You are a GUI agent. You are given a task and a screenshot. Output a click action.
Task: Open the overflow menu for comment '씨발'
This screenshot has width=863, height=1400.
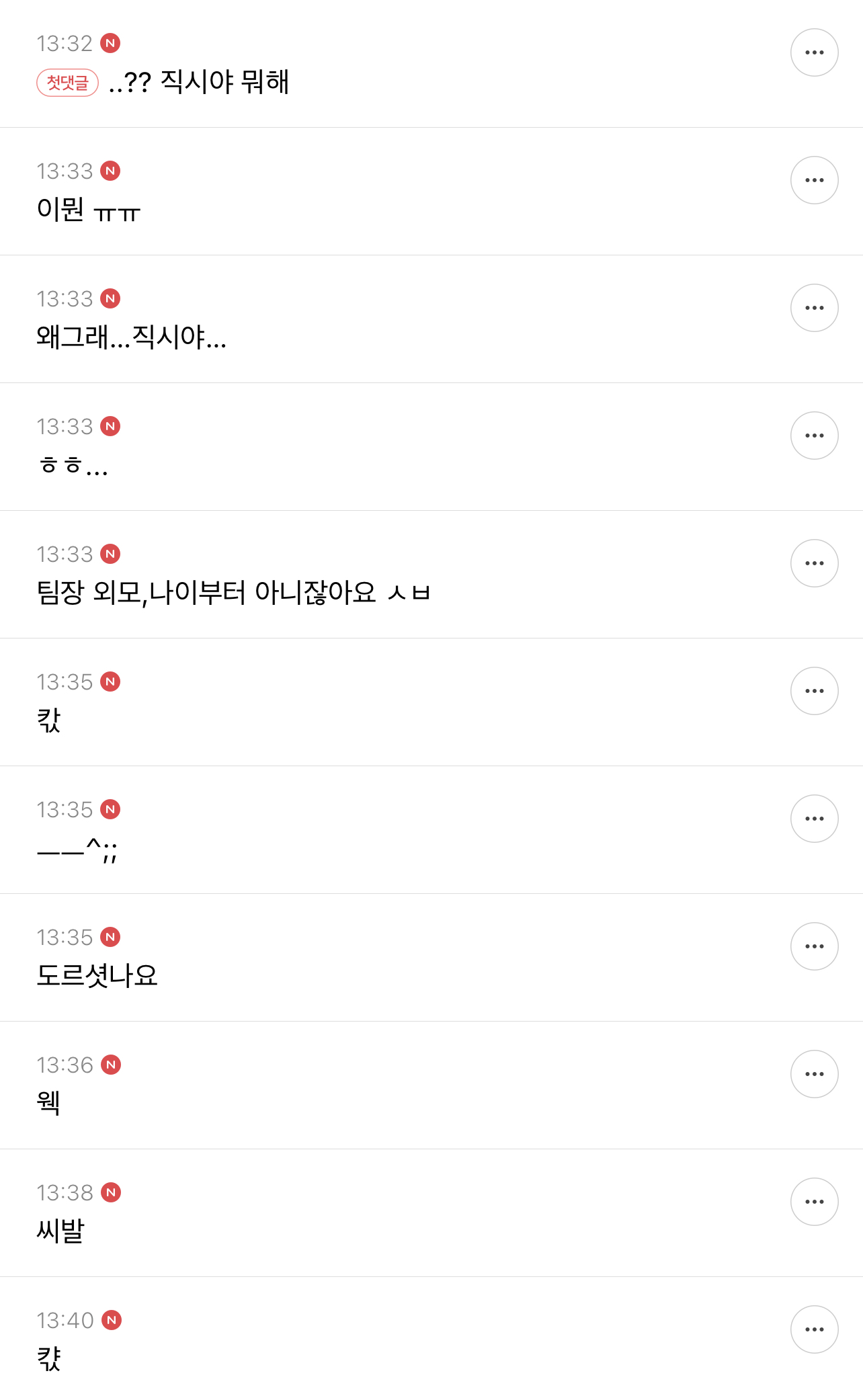tap(814, 1202)
